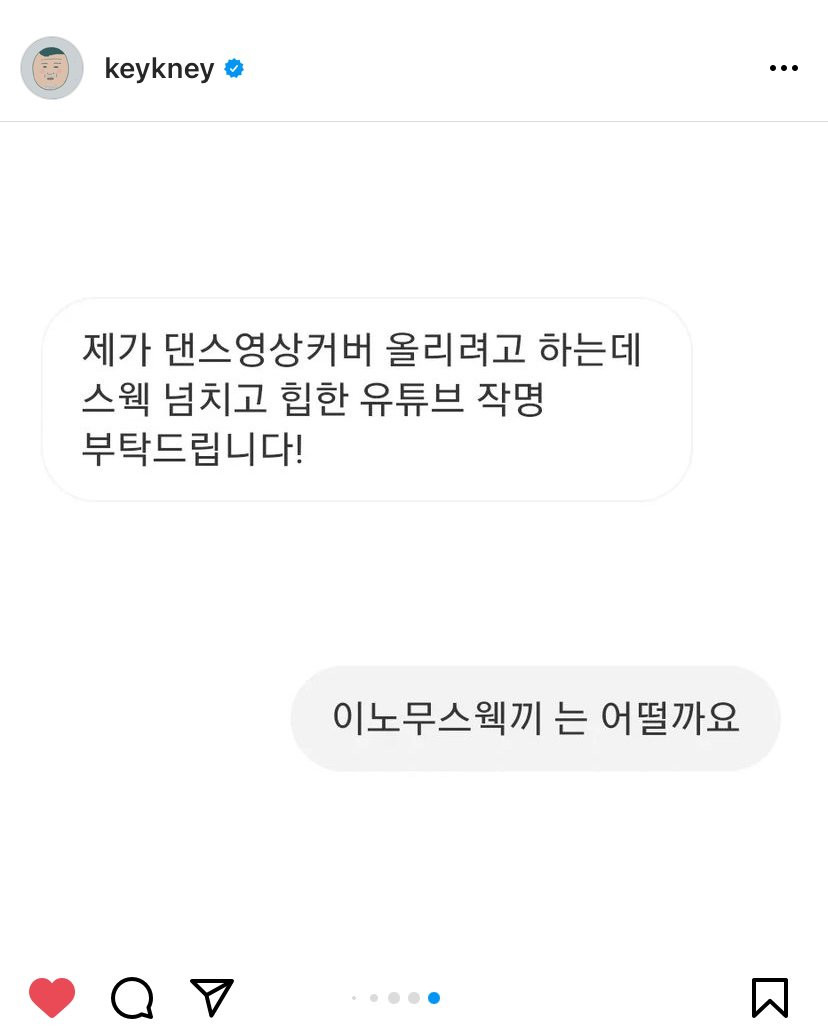Open comments on keykney's post

click(132, 997)
